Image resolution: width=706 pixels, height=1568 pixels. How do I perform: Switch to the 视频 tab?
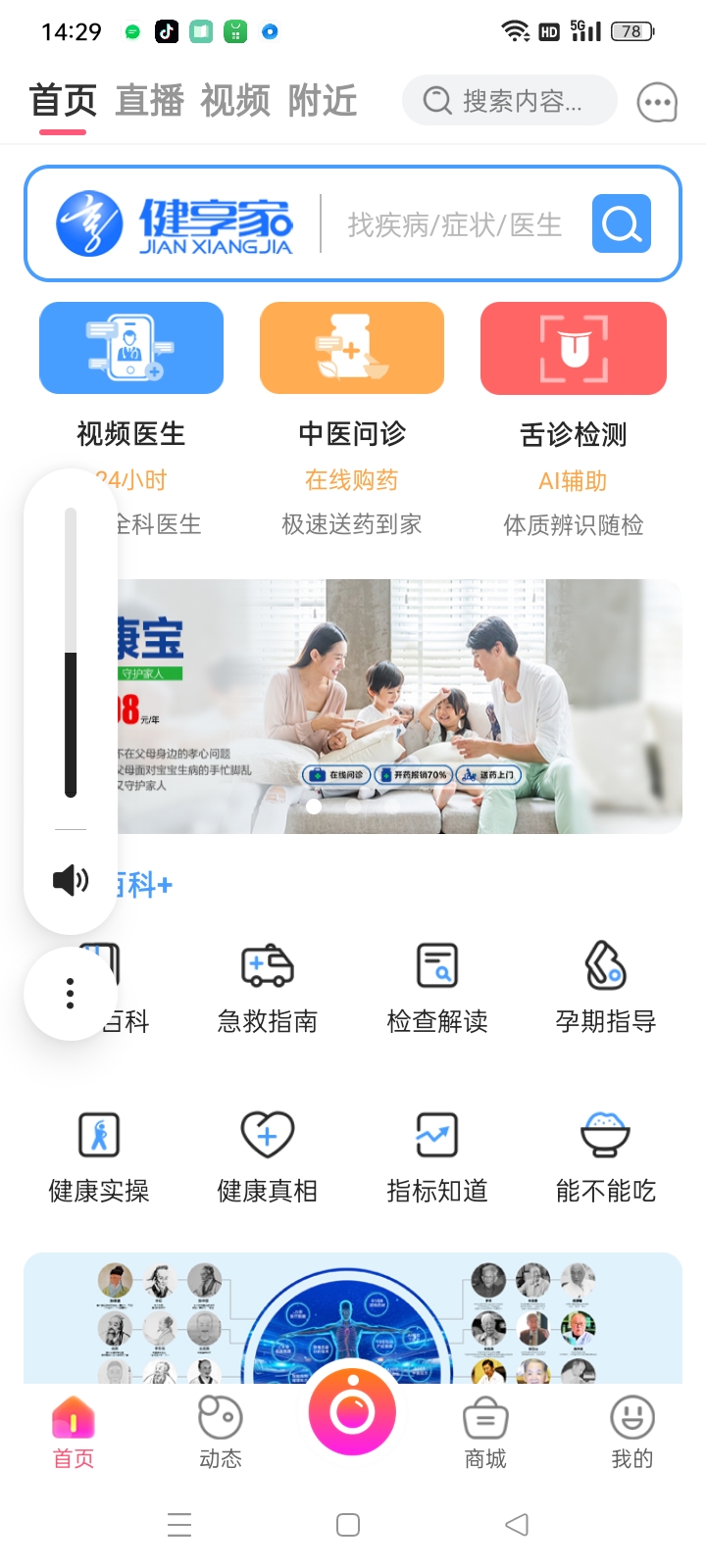tap(235, 101)
